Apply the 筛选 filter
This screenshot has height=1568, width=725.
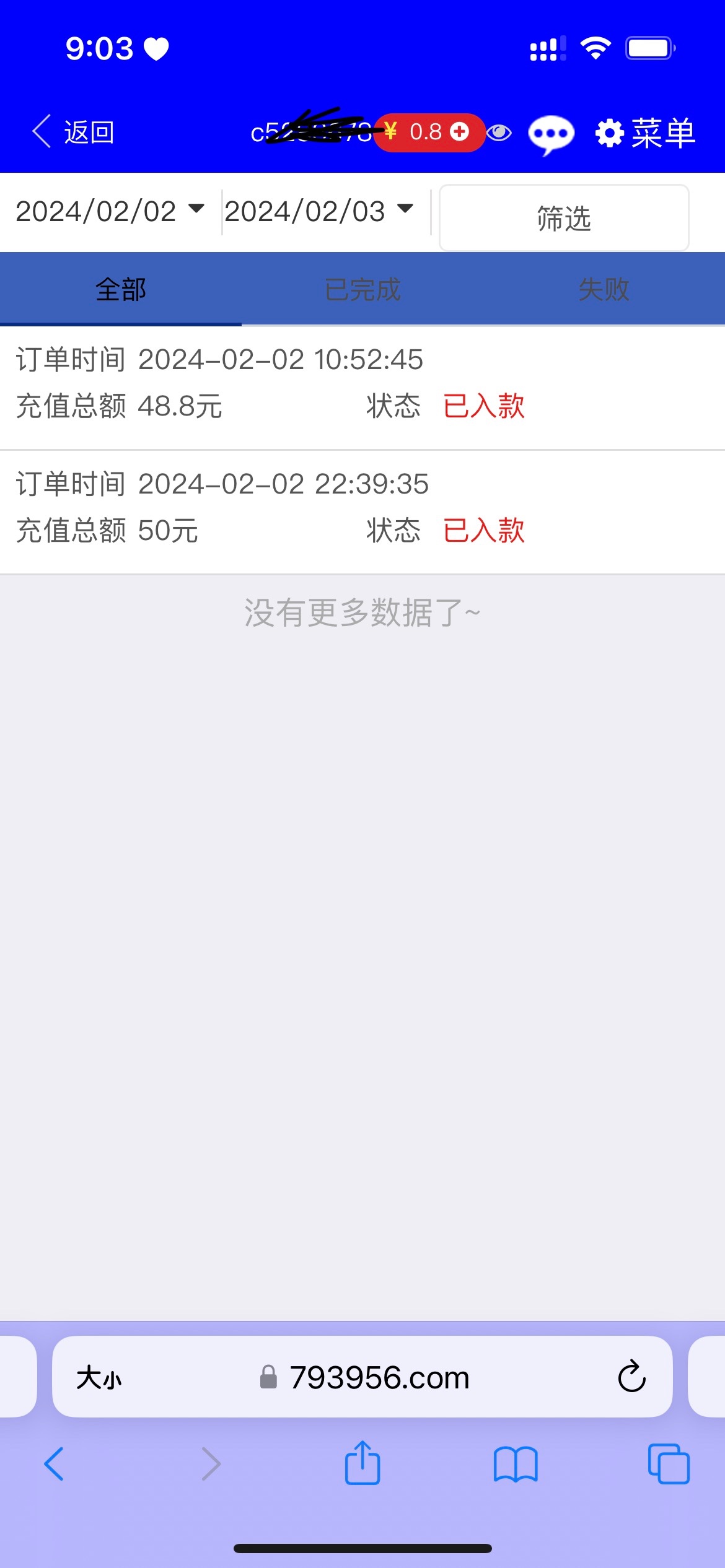click(x=563, y=218)
